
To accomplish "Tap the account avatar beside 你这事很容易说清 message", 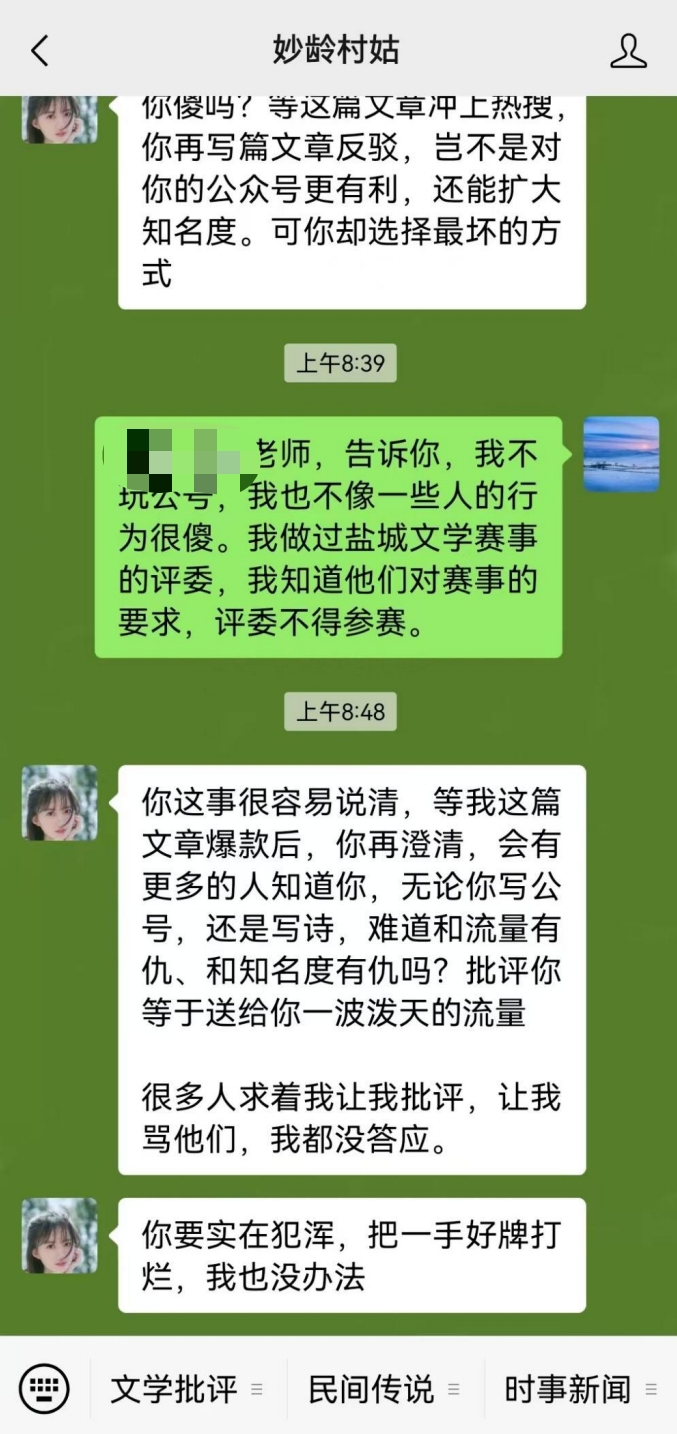I will click(60, 803).
